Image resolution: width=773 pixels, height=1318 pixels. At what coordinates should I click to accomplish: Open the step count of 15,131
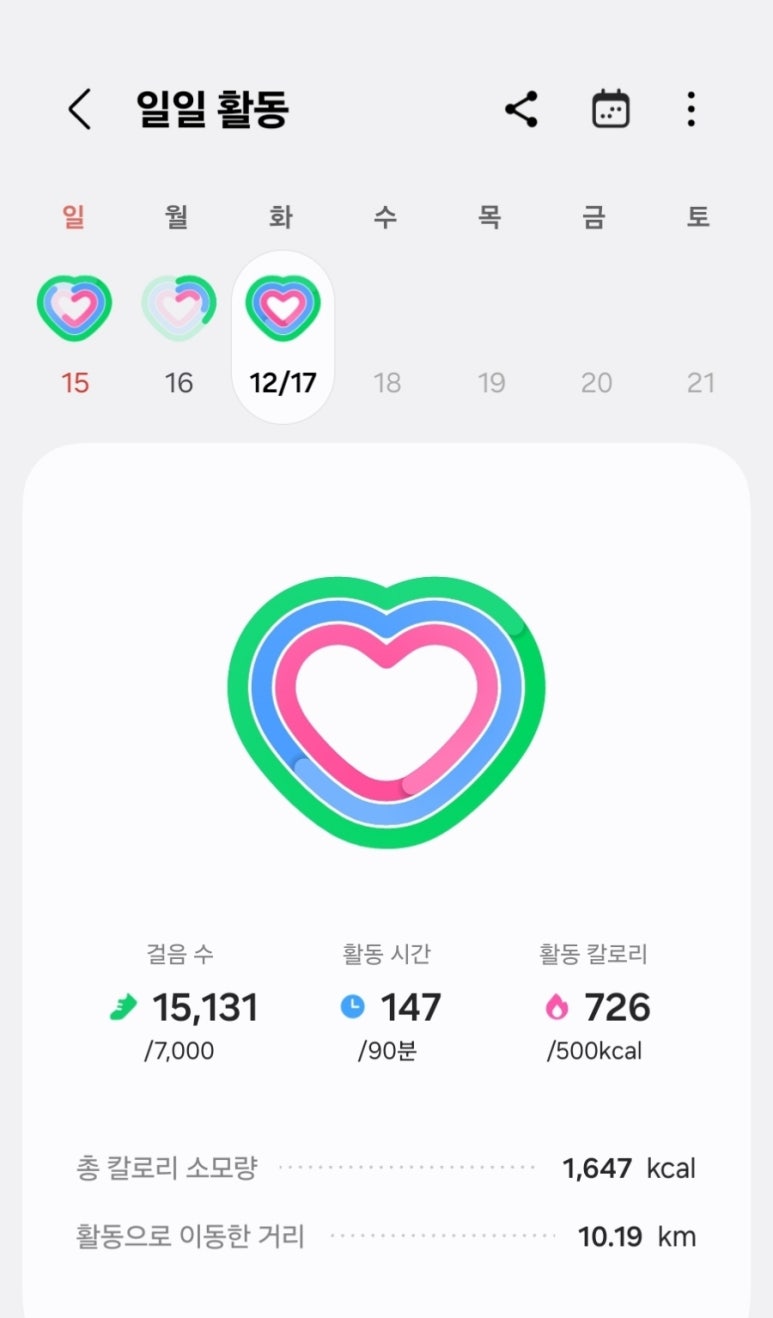click(x=184, y=1006)
